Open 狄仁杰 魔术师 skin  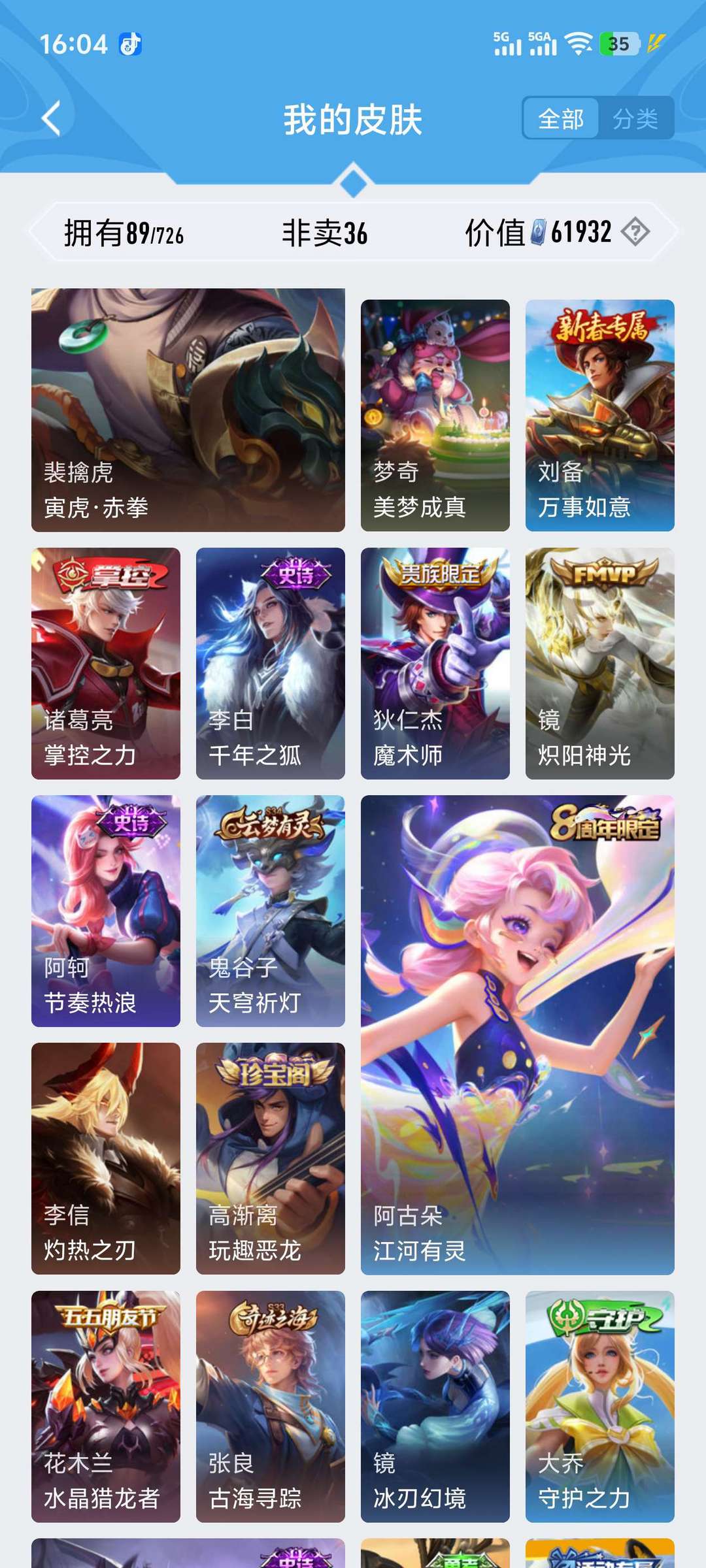click(x=435, y=663)
